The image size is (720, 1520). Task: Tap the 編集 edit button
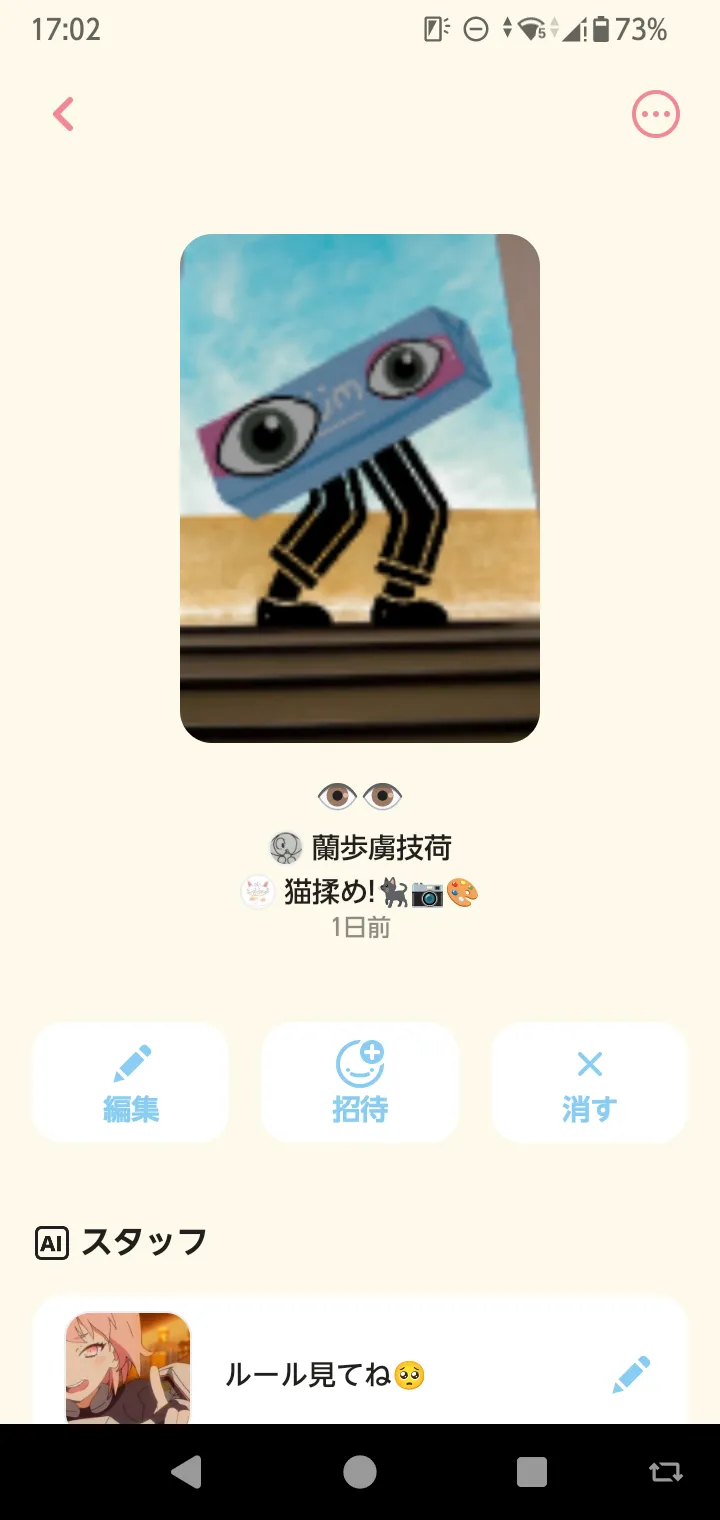click(x=131, y=1082)
